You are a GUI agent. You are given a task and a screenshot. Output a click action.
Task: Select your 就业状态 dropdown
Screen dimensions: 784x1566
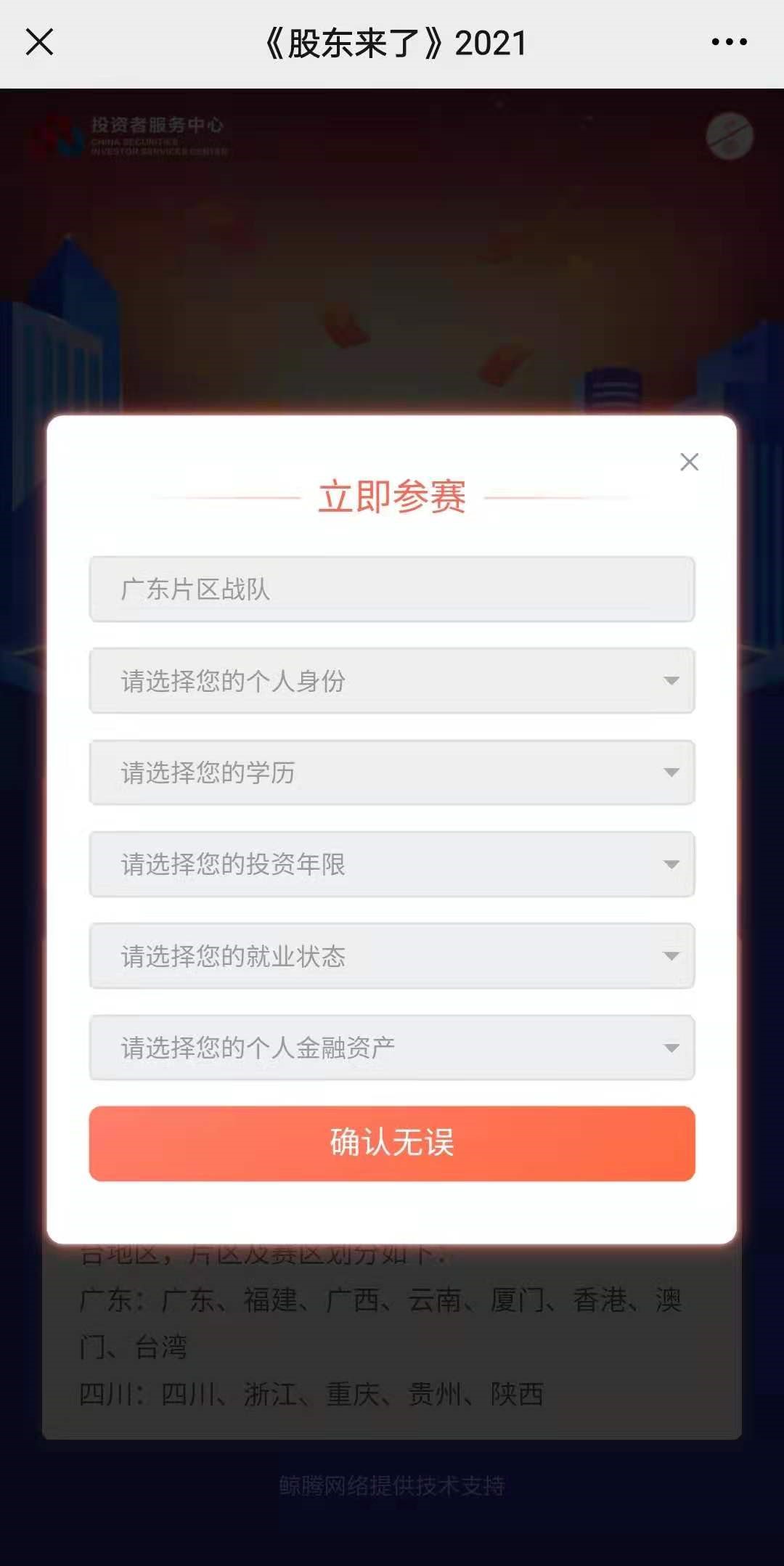click(x=392, y=956)
